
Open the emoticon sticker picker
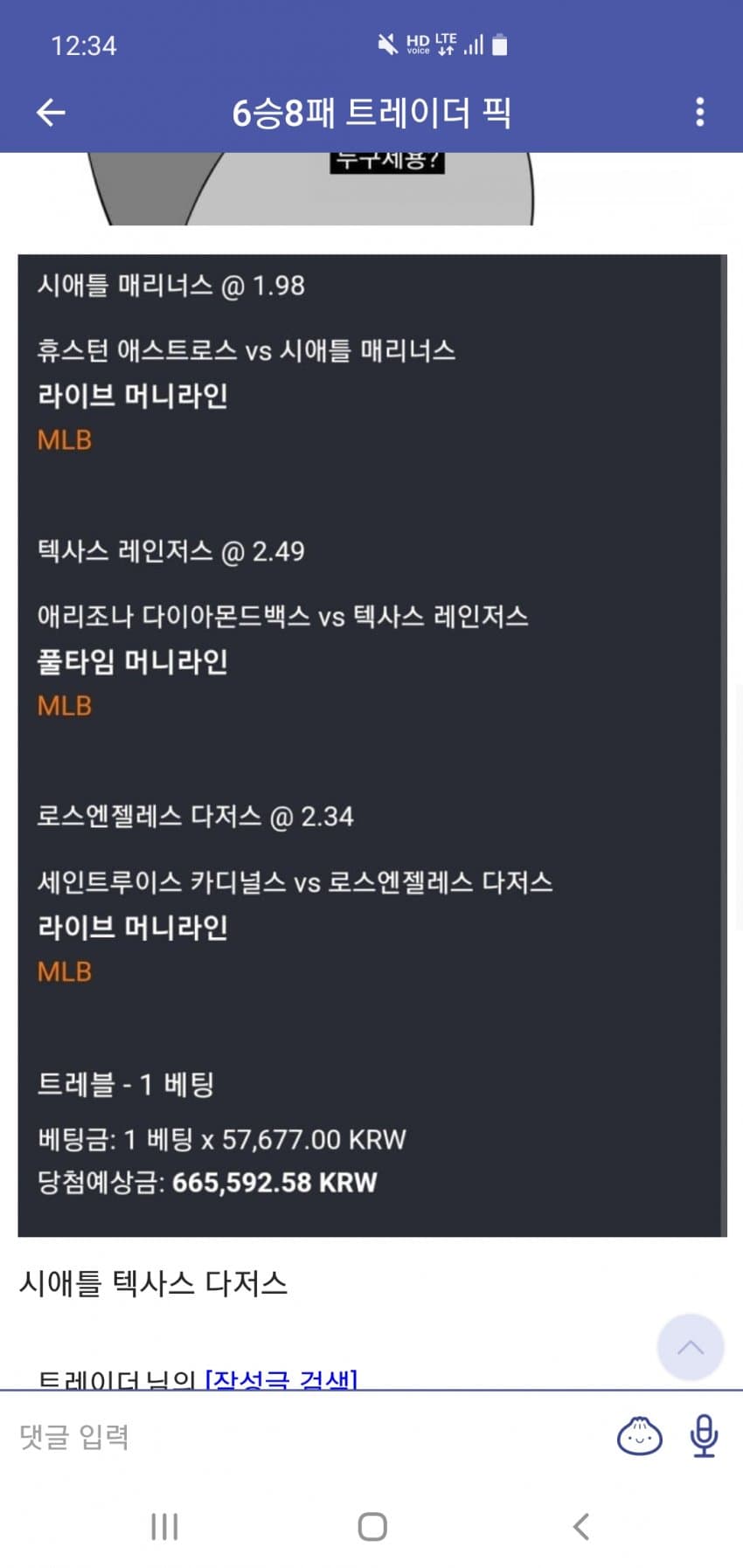[640, 1437]
